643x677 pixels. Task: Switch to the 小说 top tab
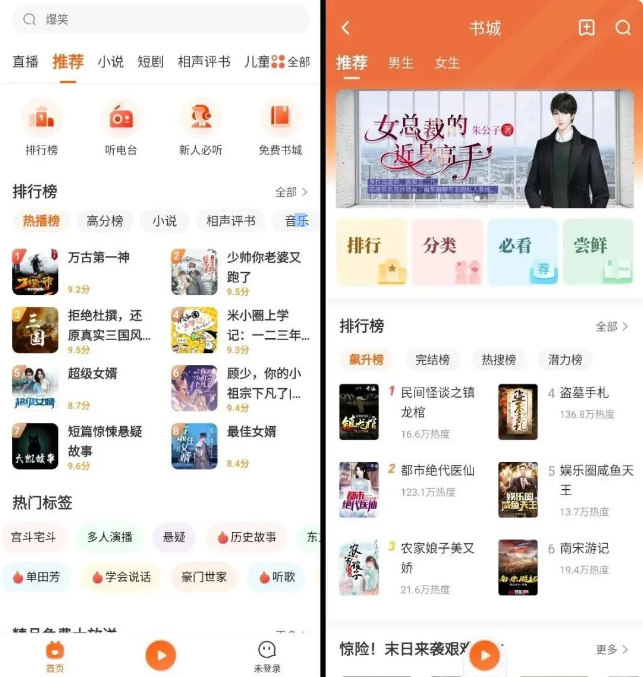(111, 62)
